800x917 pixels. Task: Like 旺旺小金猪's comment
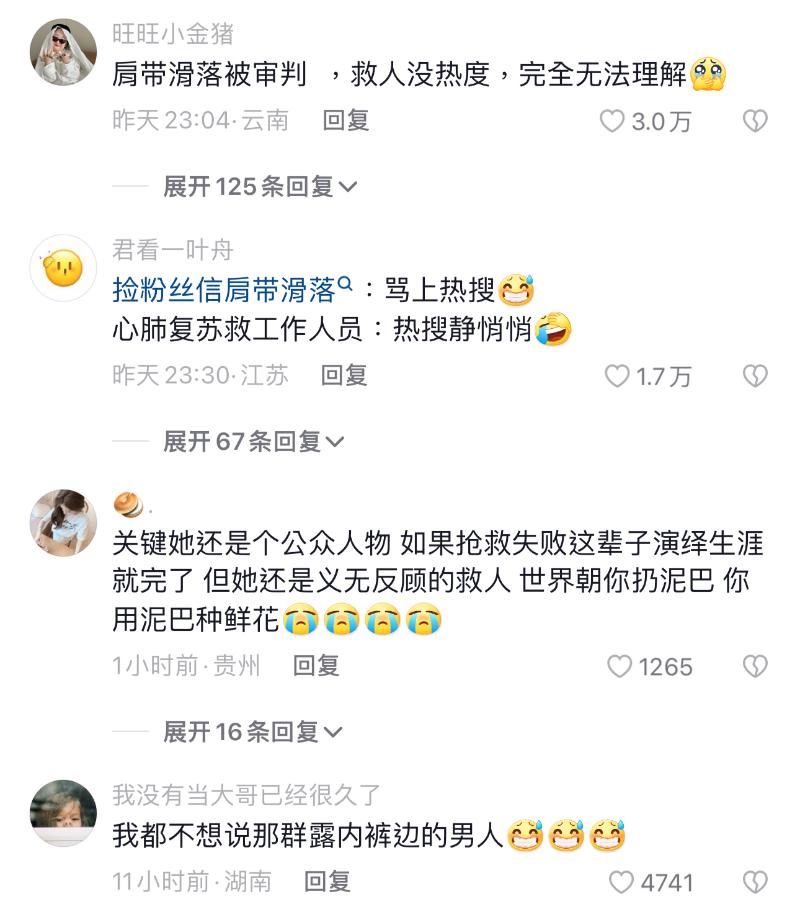click(612, 122)
